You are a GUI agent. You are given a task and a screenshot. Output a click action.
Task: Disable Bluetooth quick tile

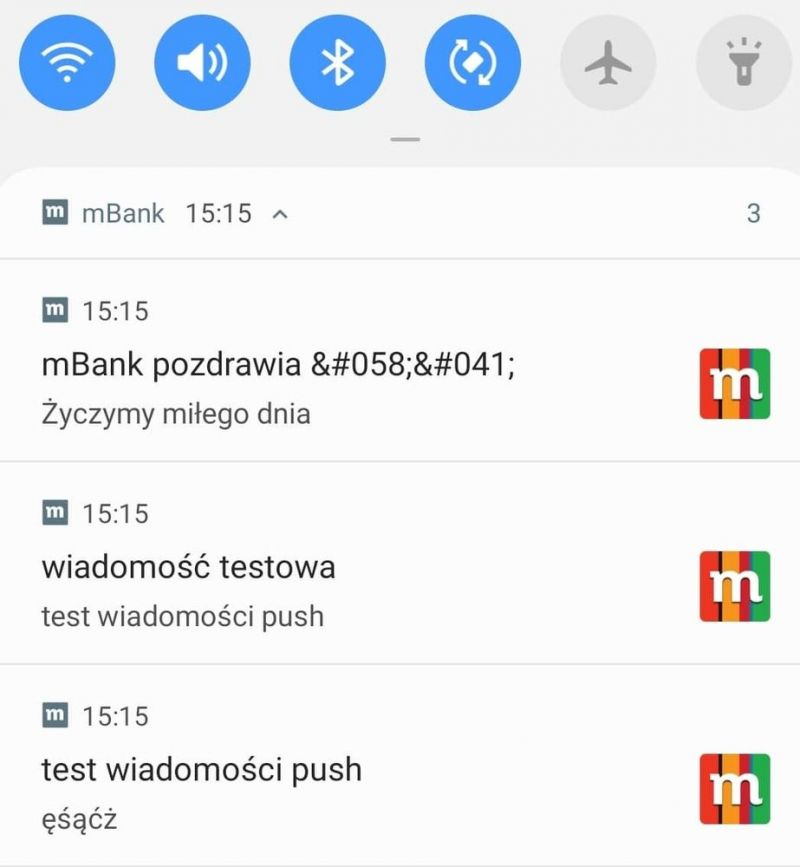338,62
